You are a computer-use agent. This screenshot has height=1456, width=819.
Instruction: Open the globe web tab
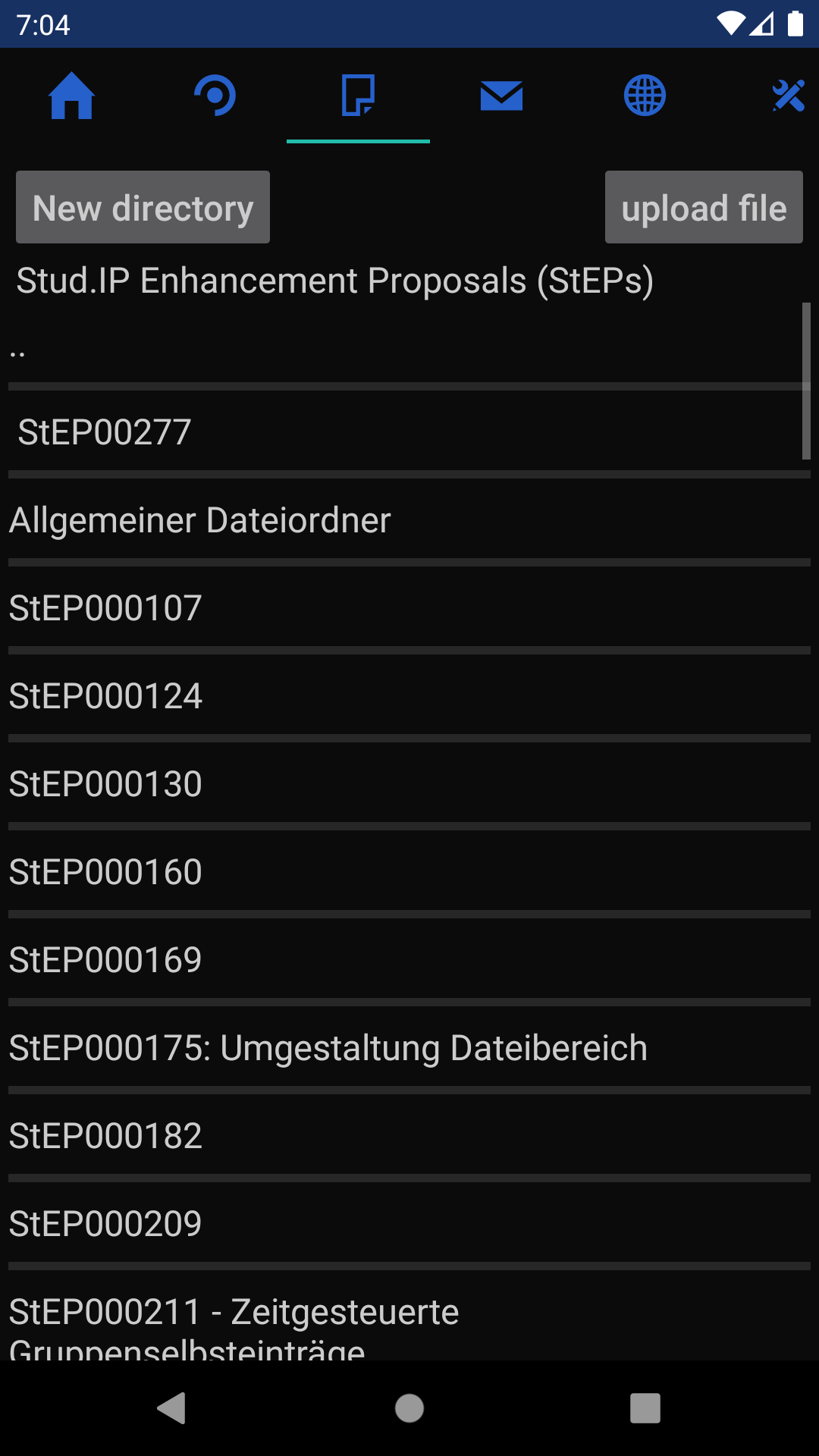tap(645, 96)
